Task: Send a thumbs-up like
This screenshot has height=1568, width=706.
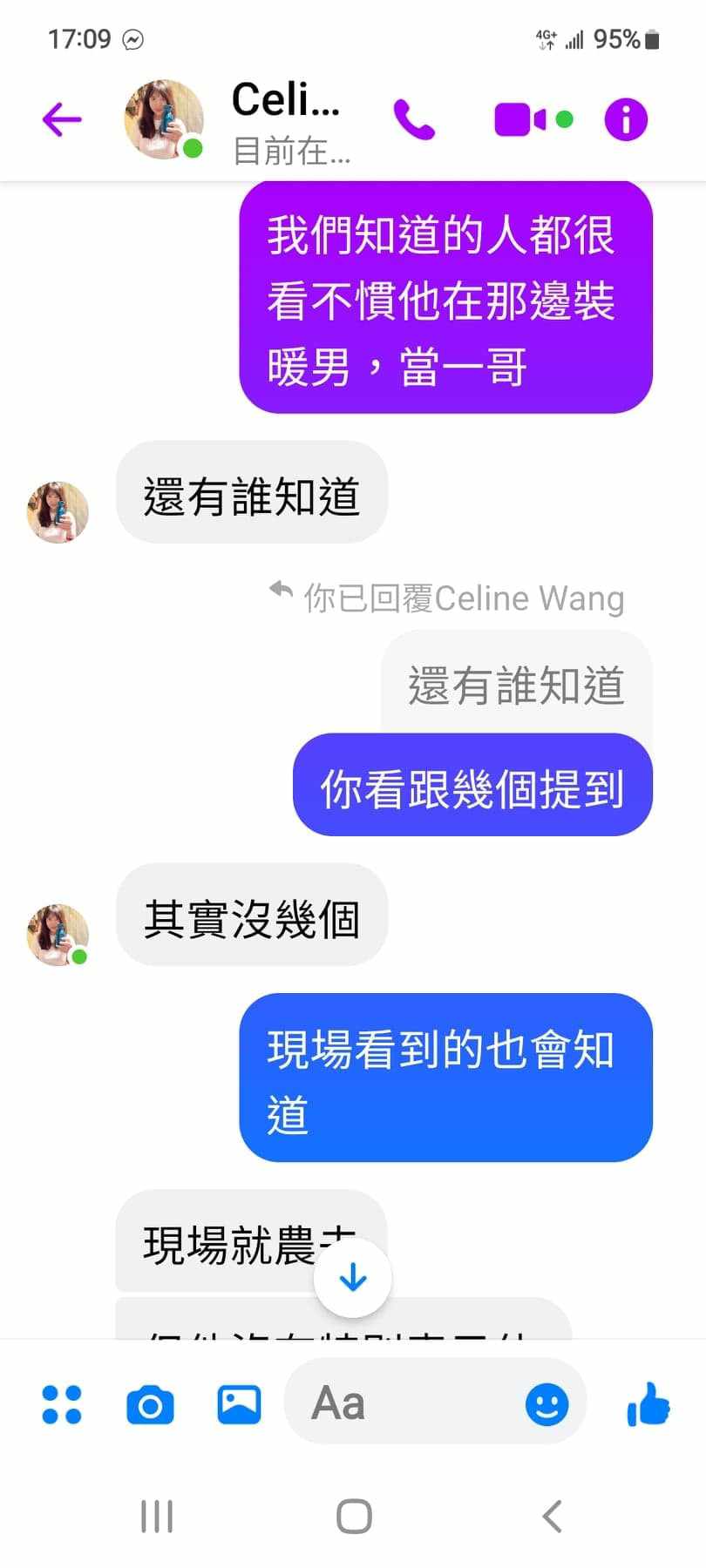Action: [648, 1404]
